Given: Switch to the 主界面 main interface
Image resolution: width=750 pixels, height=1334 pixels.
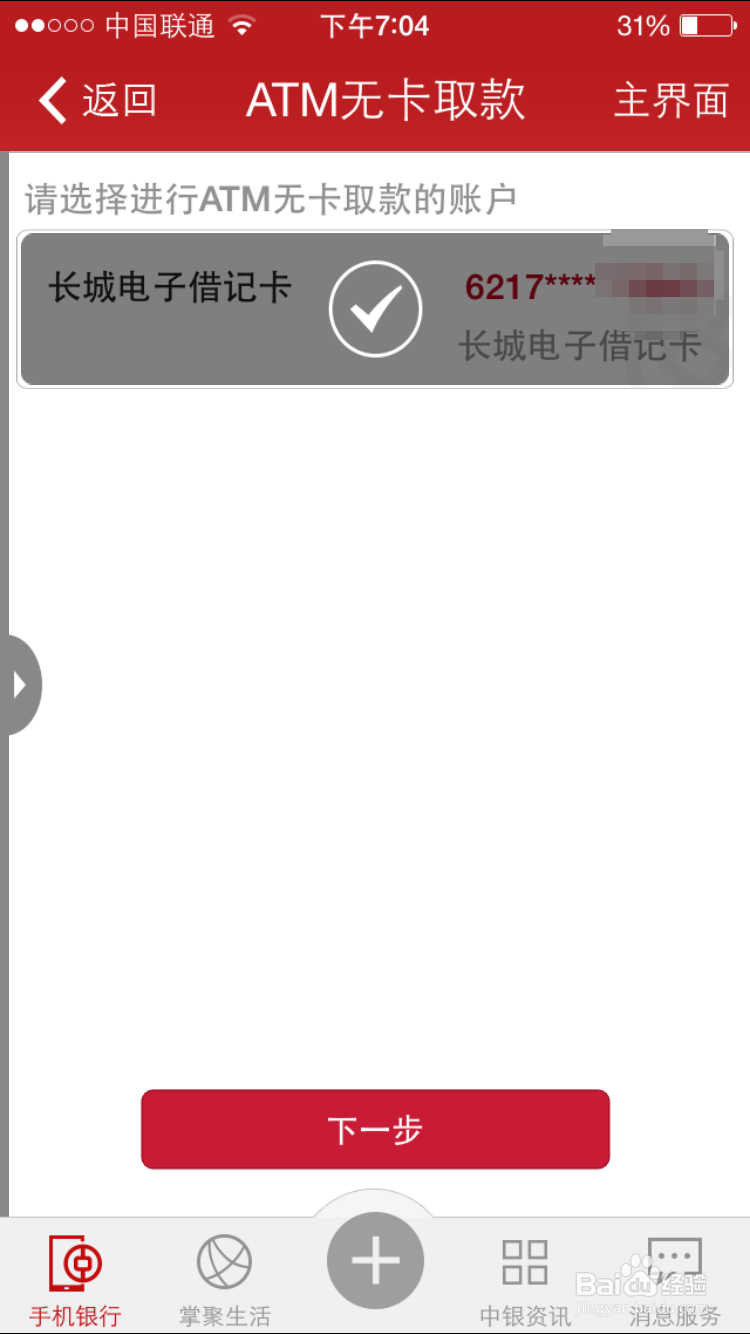Looking at the screenshot, I should tap(671, 100).
